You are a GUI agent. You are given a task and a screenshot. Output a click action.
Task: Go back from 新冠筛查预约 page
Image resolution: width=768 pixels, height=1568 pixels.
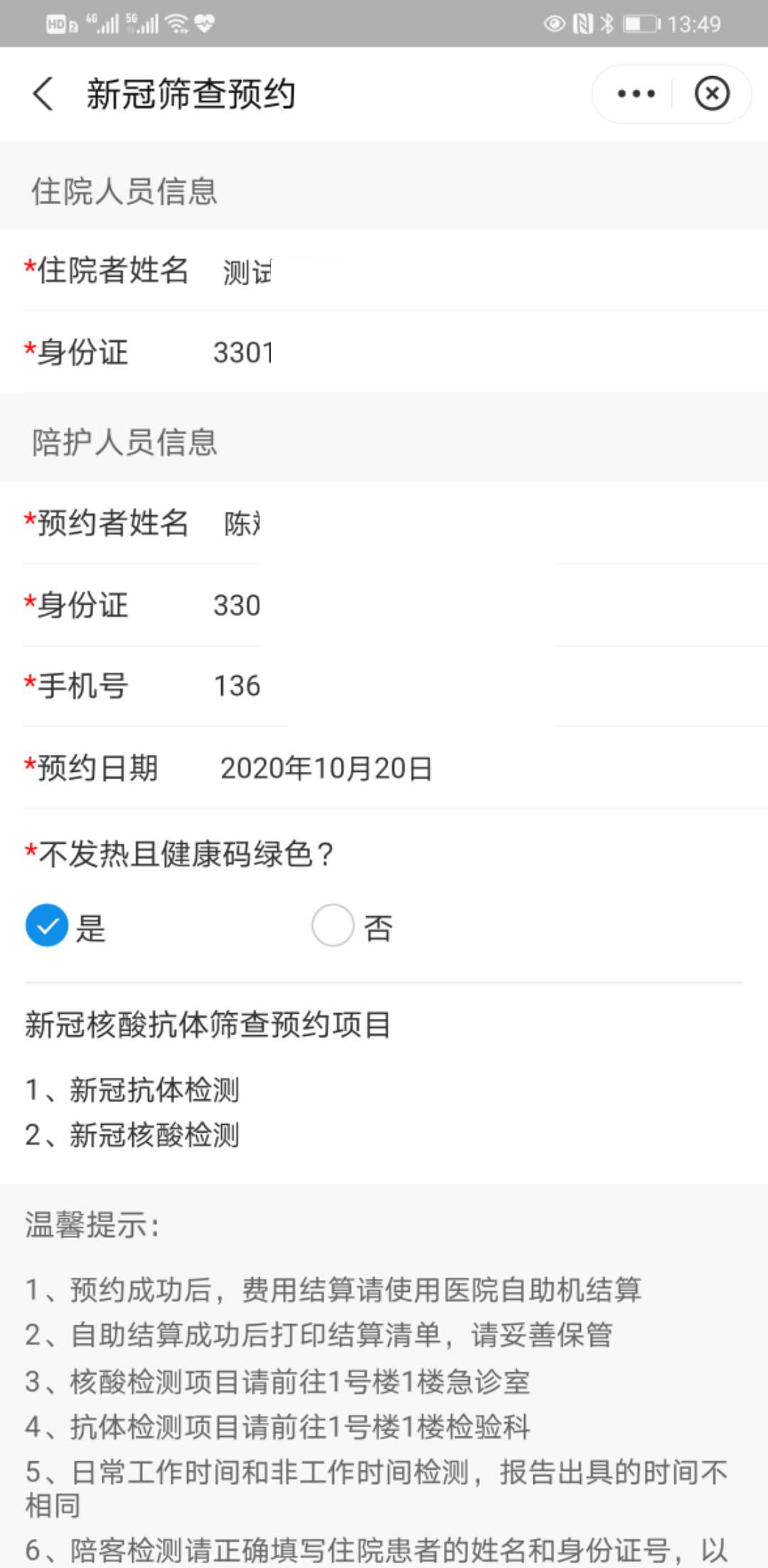(x=43, y=94)
